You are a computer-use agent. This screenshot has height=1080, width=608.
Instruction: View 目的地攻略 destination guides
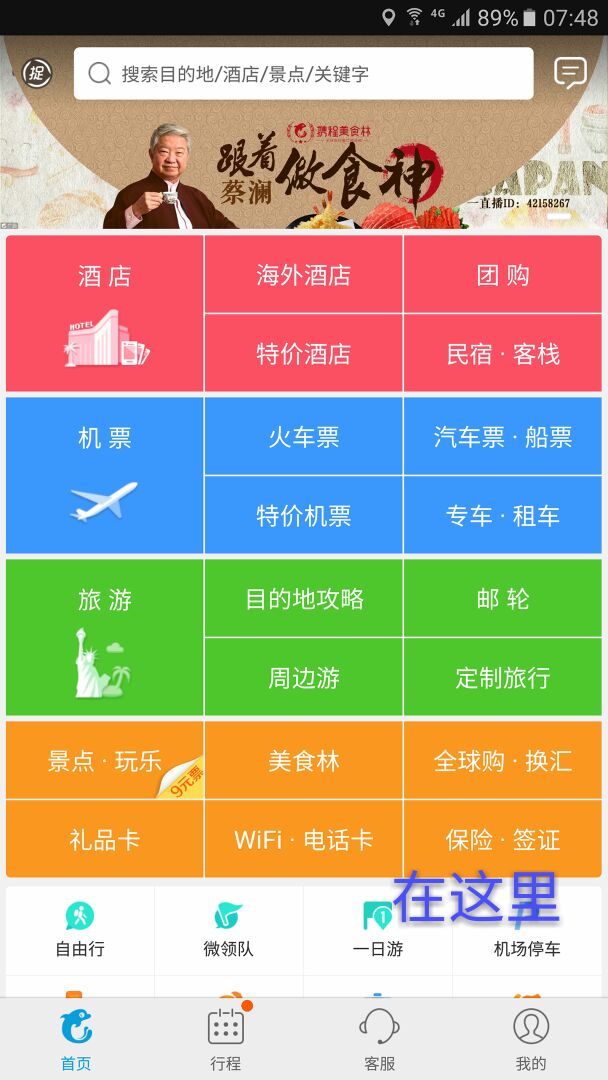coord(304,599)
